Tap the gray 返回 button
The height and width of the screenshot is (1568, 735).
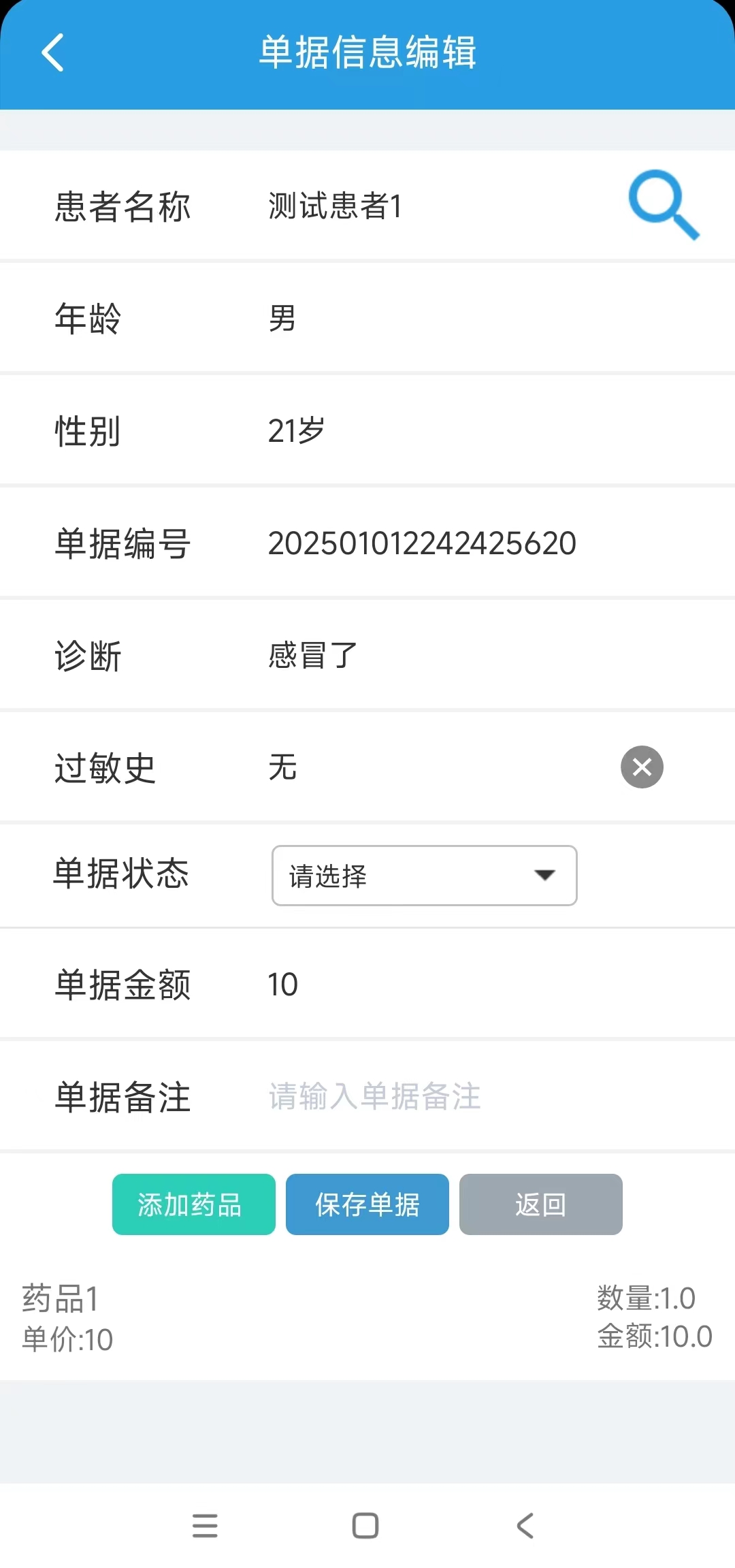coord(541,1204)
